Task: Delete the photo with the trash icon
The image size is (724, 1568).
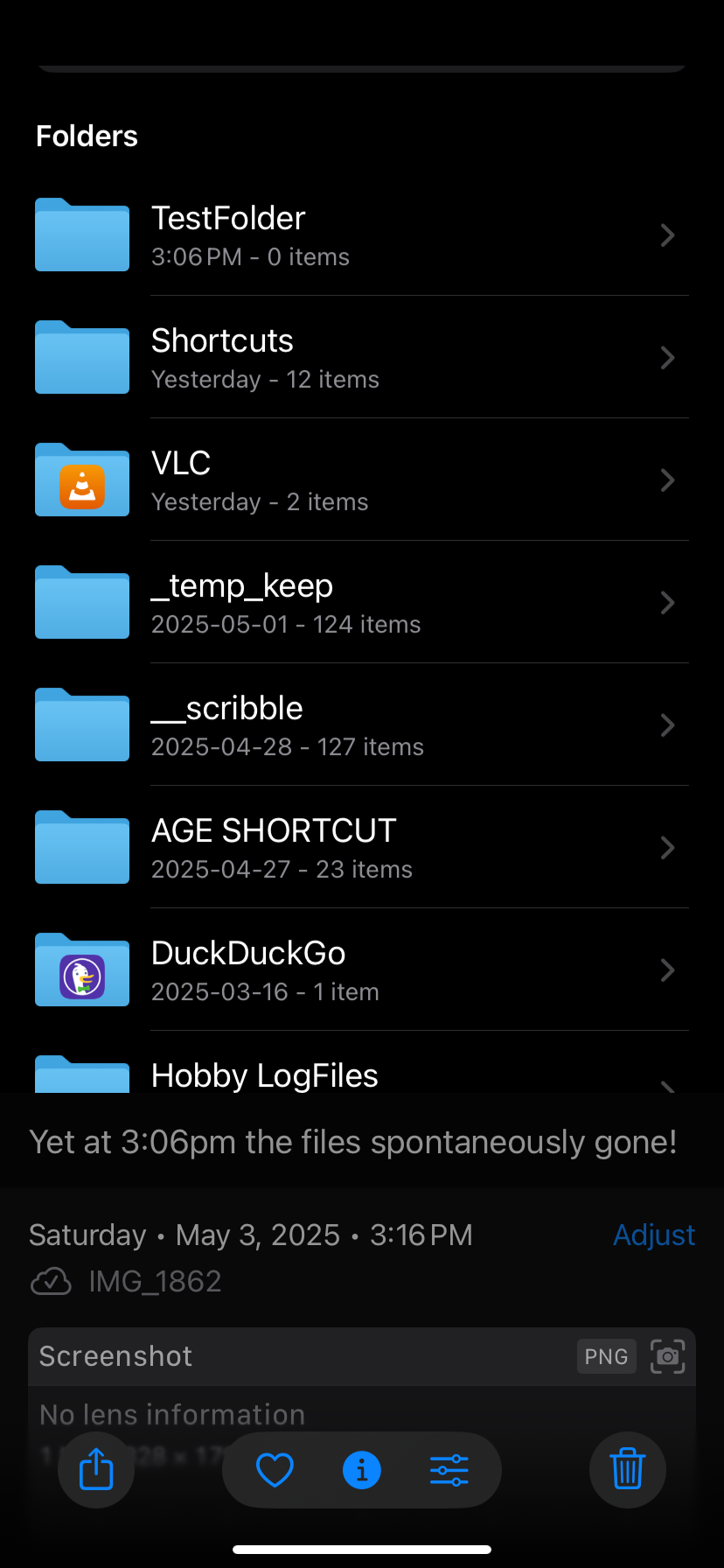Action: coord(628,1469)
